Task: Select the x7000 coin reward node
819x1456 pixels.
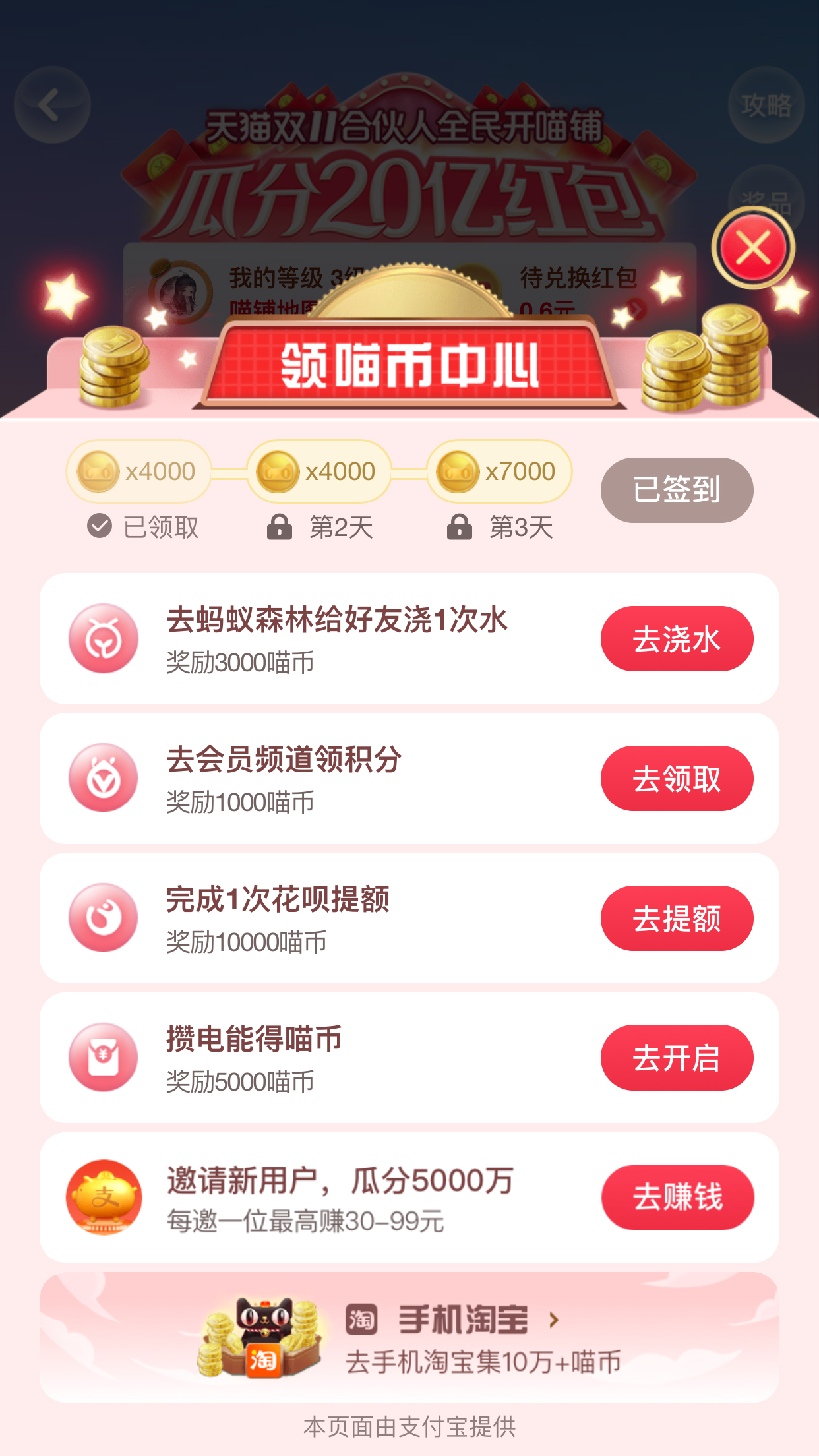Action: tap(500, 471)
